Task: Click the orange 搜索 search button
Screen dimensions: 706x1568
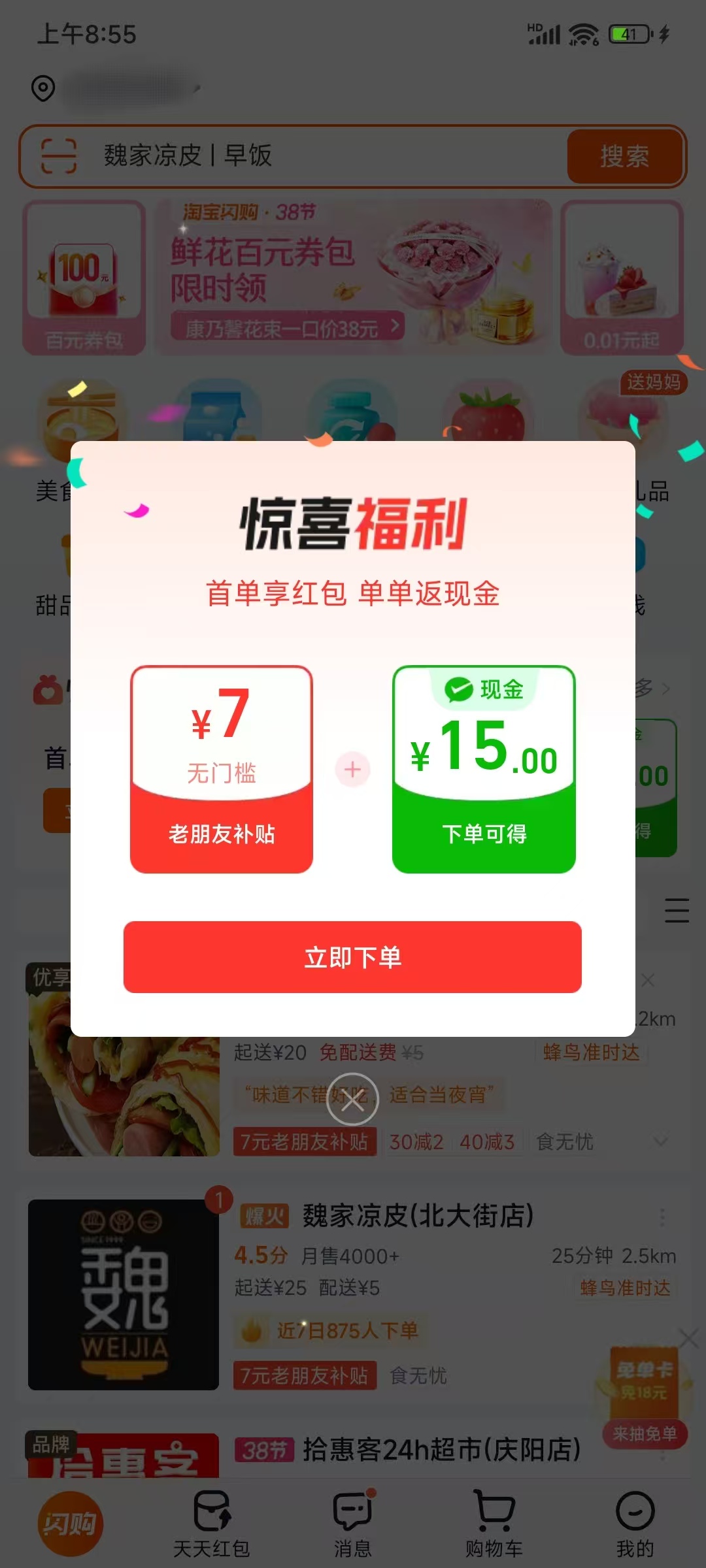Action: [x=626, y=157]
